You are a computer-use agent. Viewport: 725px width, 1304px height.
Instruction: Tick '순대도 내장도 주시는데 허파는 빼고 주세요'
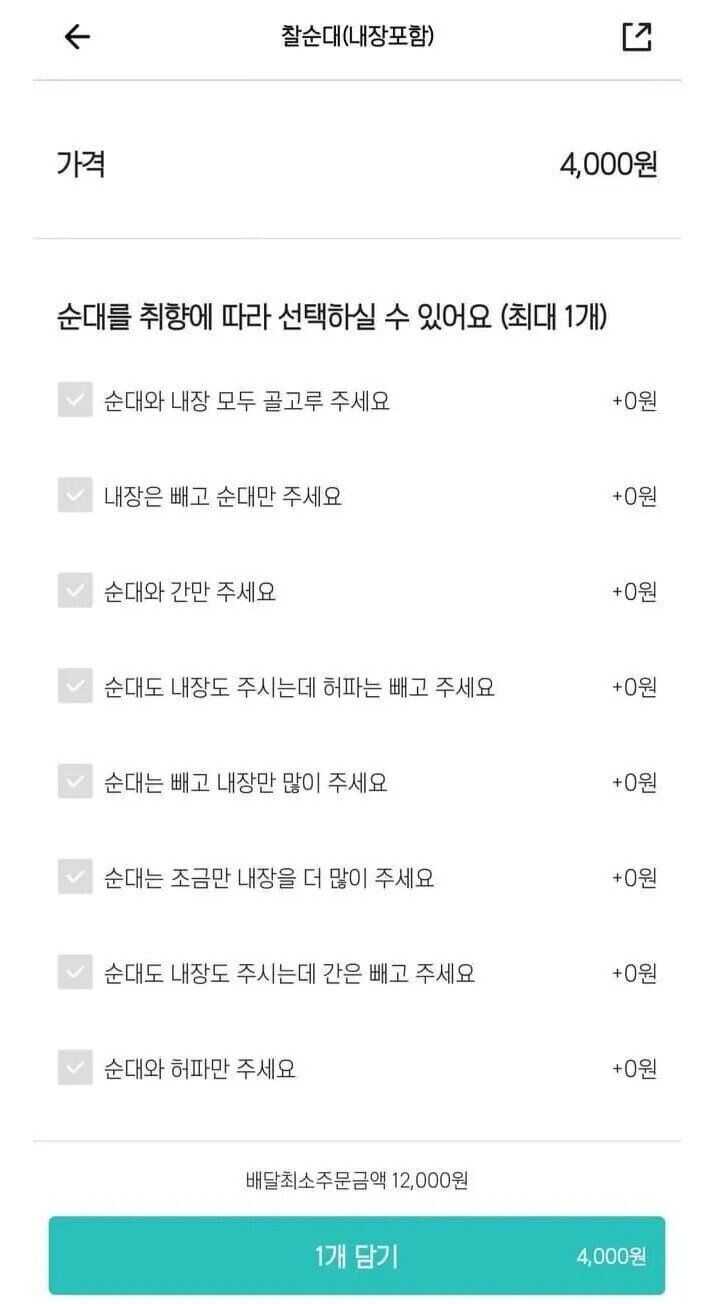(75, 687)
